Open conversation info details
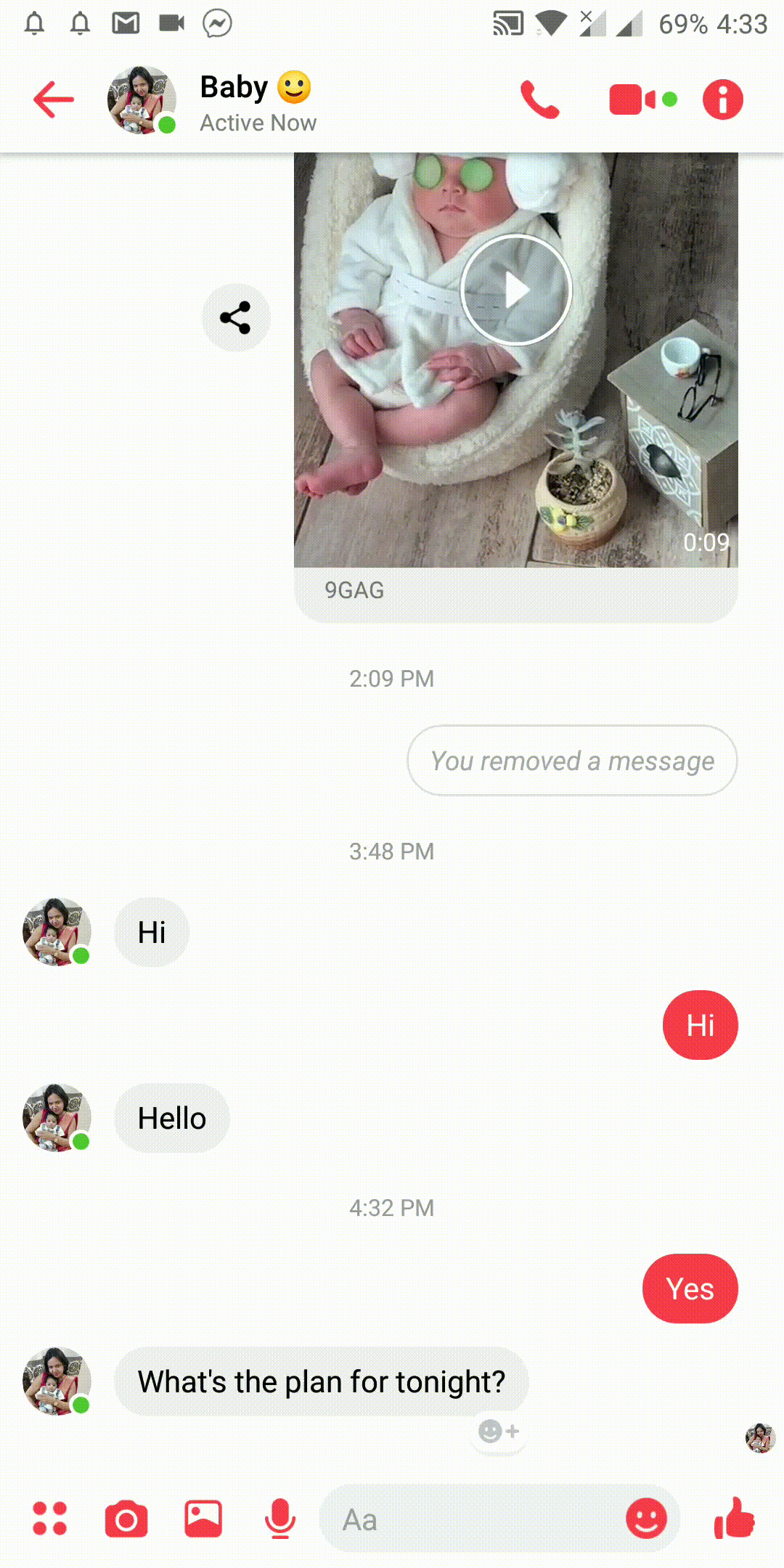This screenshot has width=784, height=1568. click(723, 99)
